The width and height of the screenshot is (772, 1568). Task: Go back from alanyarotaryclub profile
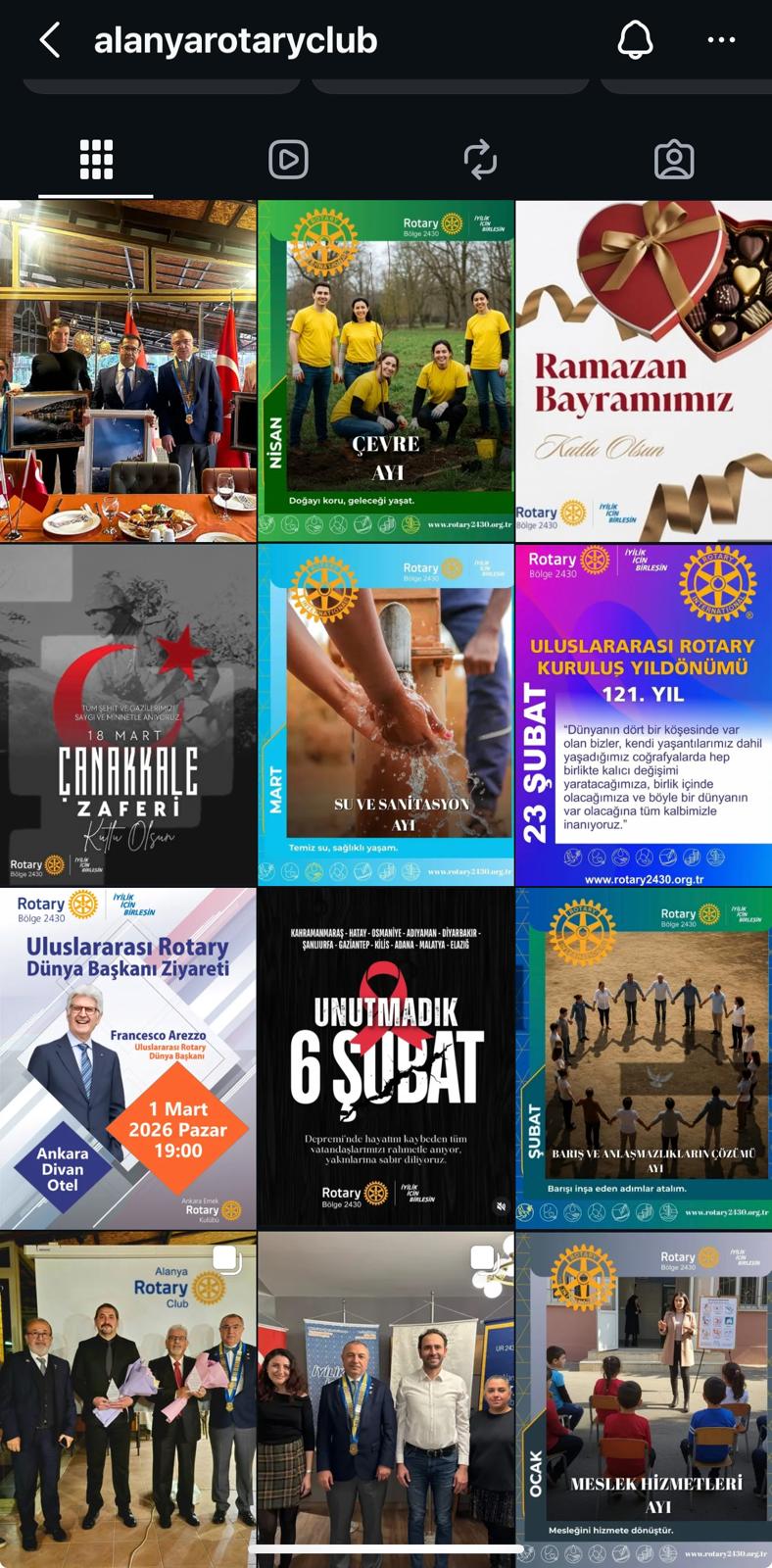tap(50, 41)
